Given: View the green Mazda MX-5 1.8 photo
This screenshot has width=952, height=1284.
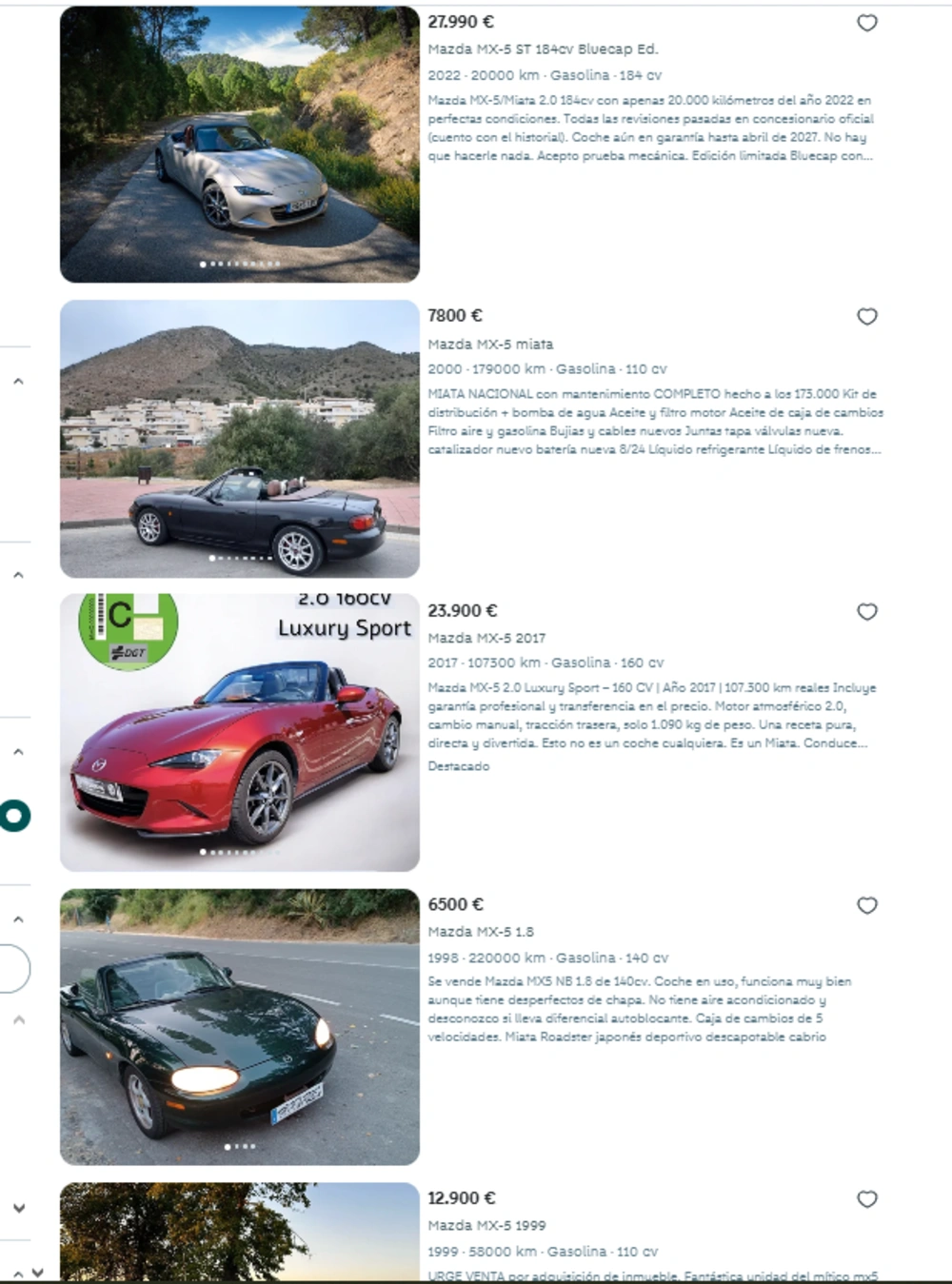Looking at the screenshot, I should pyautogui.click(x=240, y=1027).
